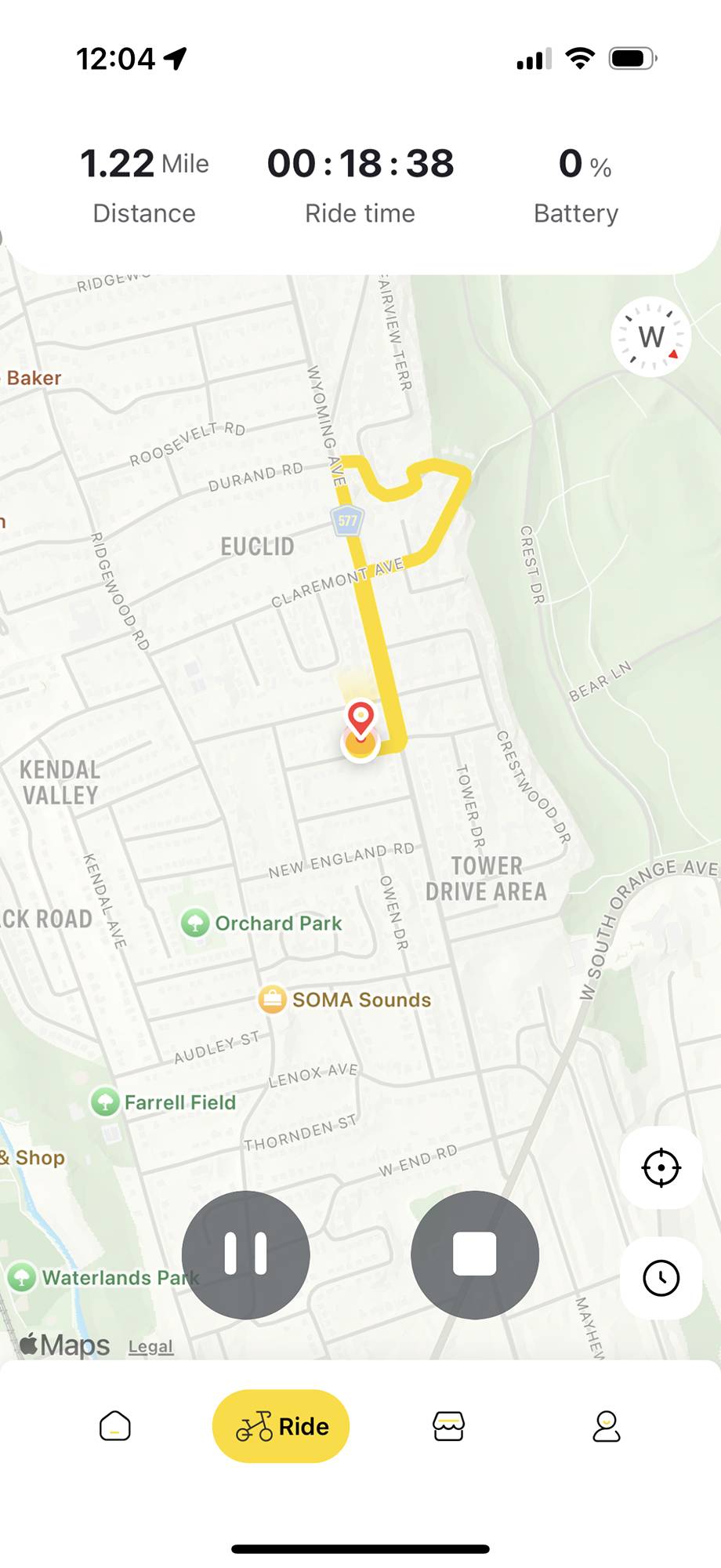The image size is (721, 1568).
Task: Pause the current ride
Action: tap(245, 1254)
